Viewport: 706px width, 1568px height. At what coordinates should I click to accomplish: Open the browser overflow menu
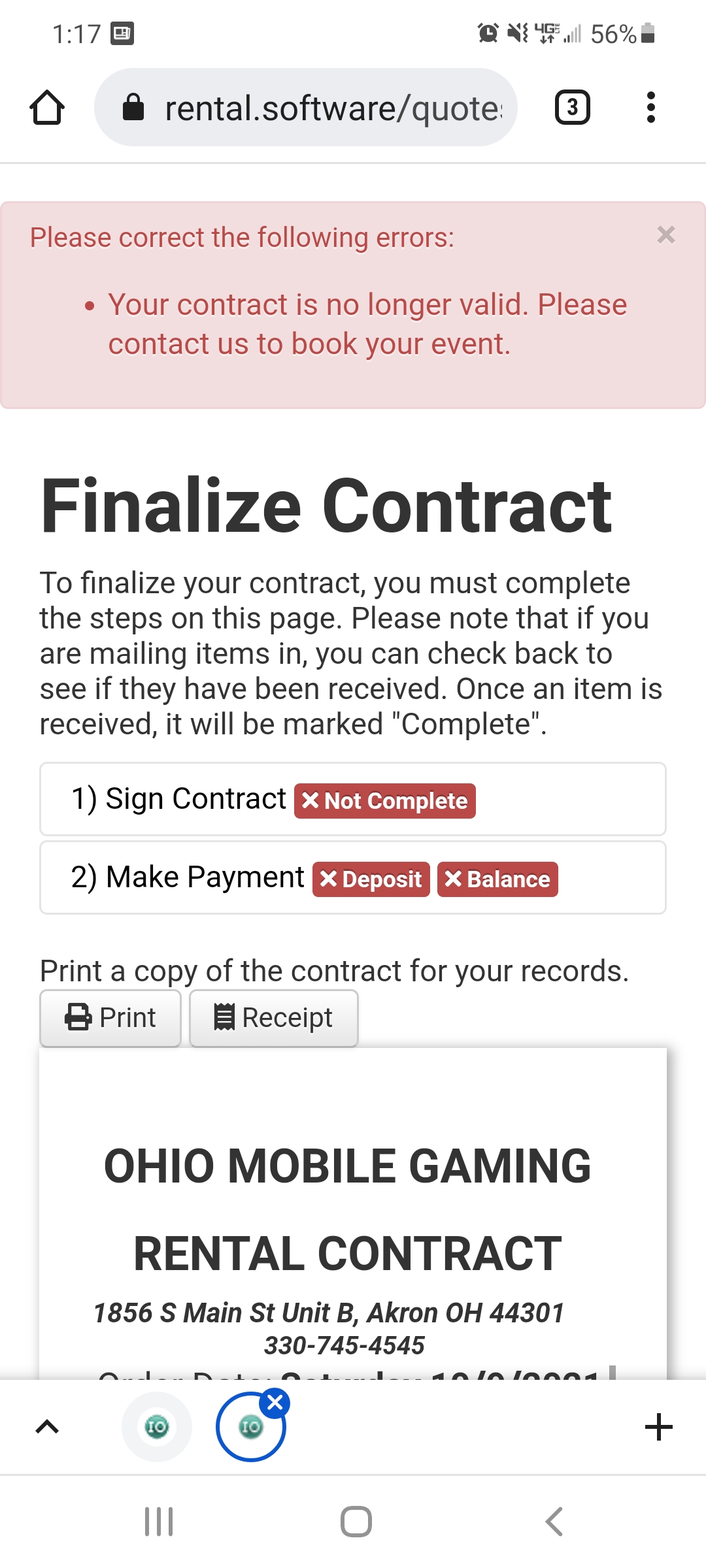(650, 108)
